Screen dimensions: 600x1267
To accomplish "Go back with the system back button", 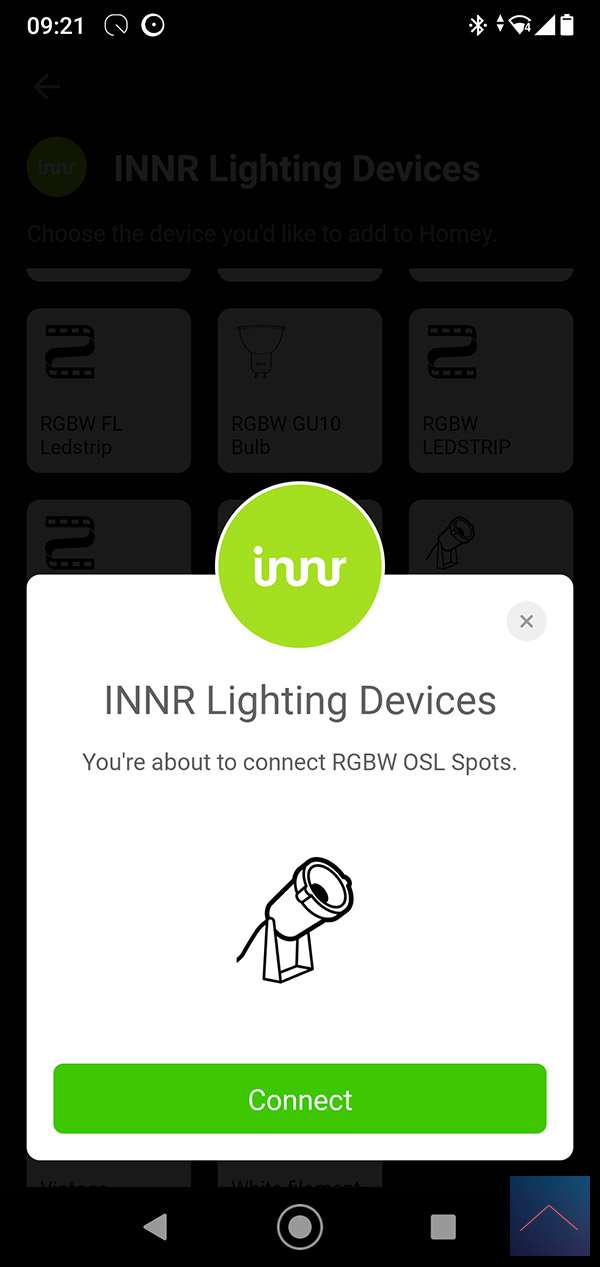I will [x=155, y=1226].
